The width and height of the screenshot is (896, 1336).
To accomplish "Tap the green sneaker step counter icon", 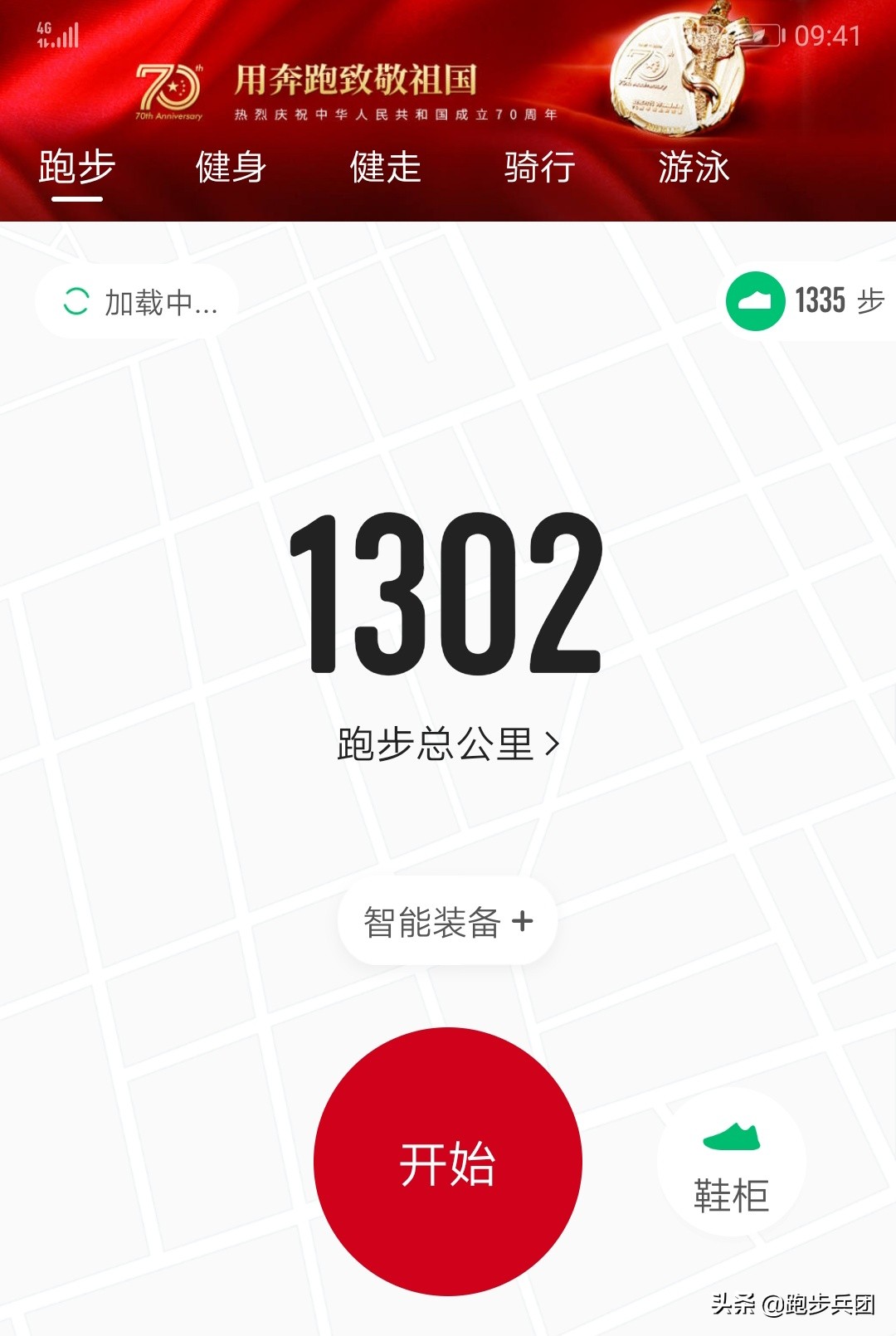I will 757,303.
